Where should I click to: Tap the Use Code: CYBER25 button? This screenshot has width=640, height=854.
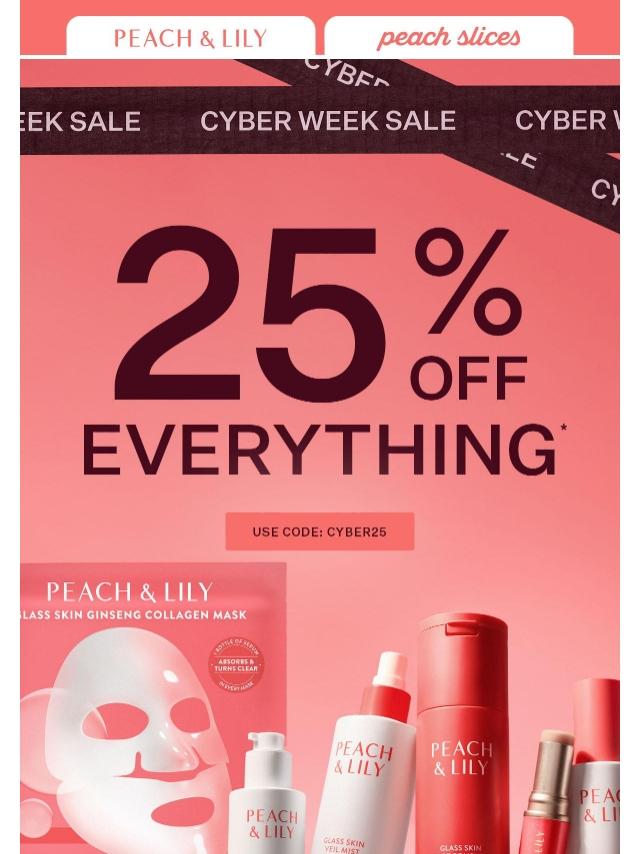[320, 532]
